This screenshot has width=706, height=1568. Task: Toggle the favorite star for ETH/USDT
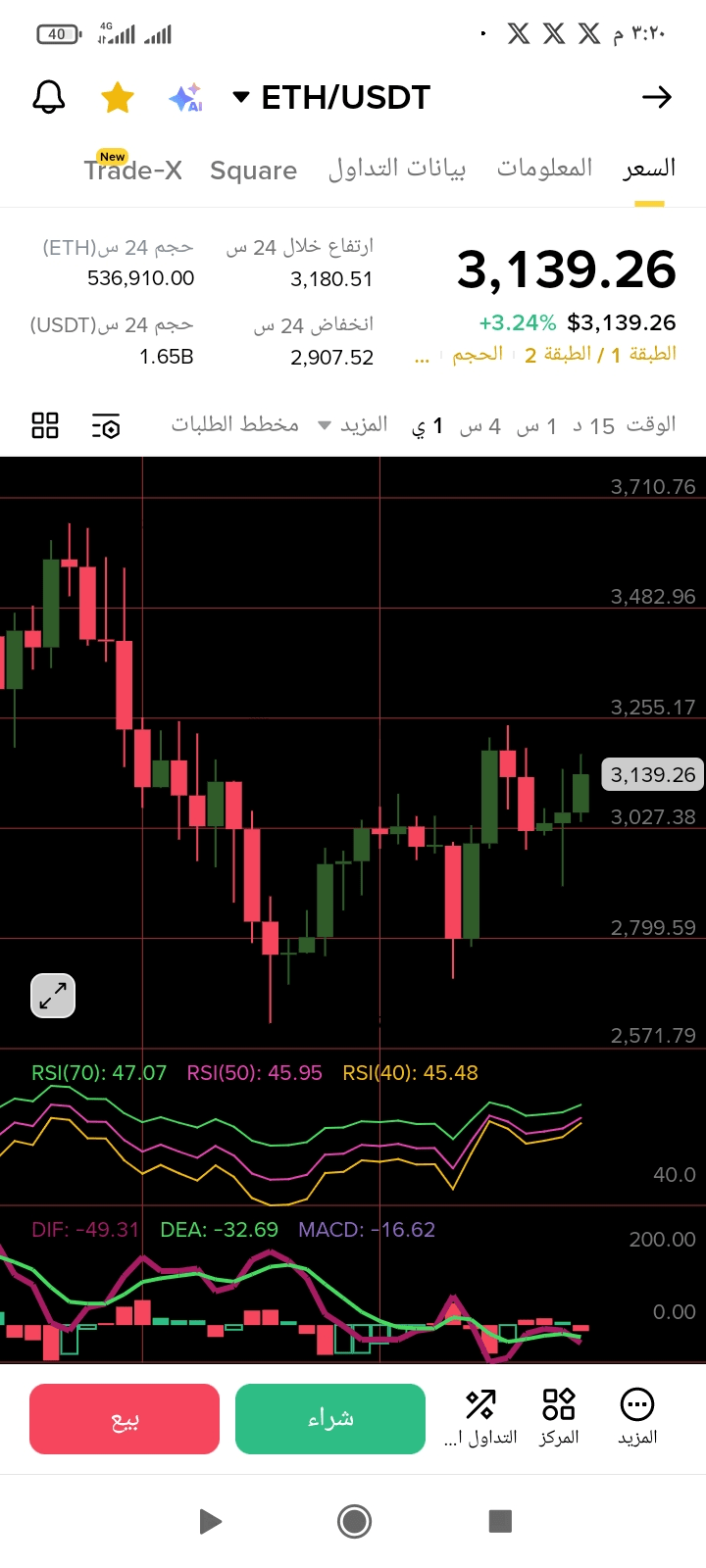(x=118, y=97)
